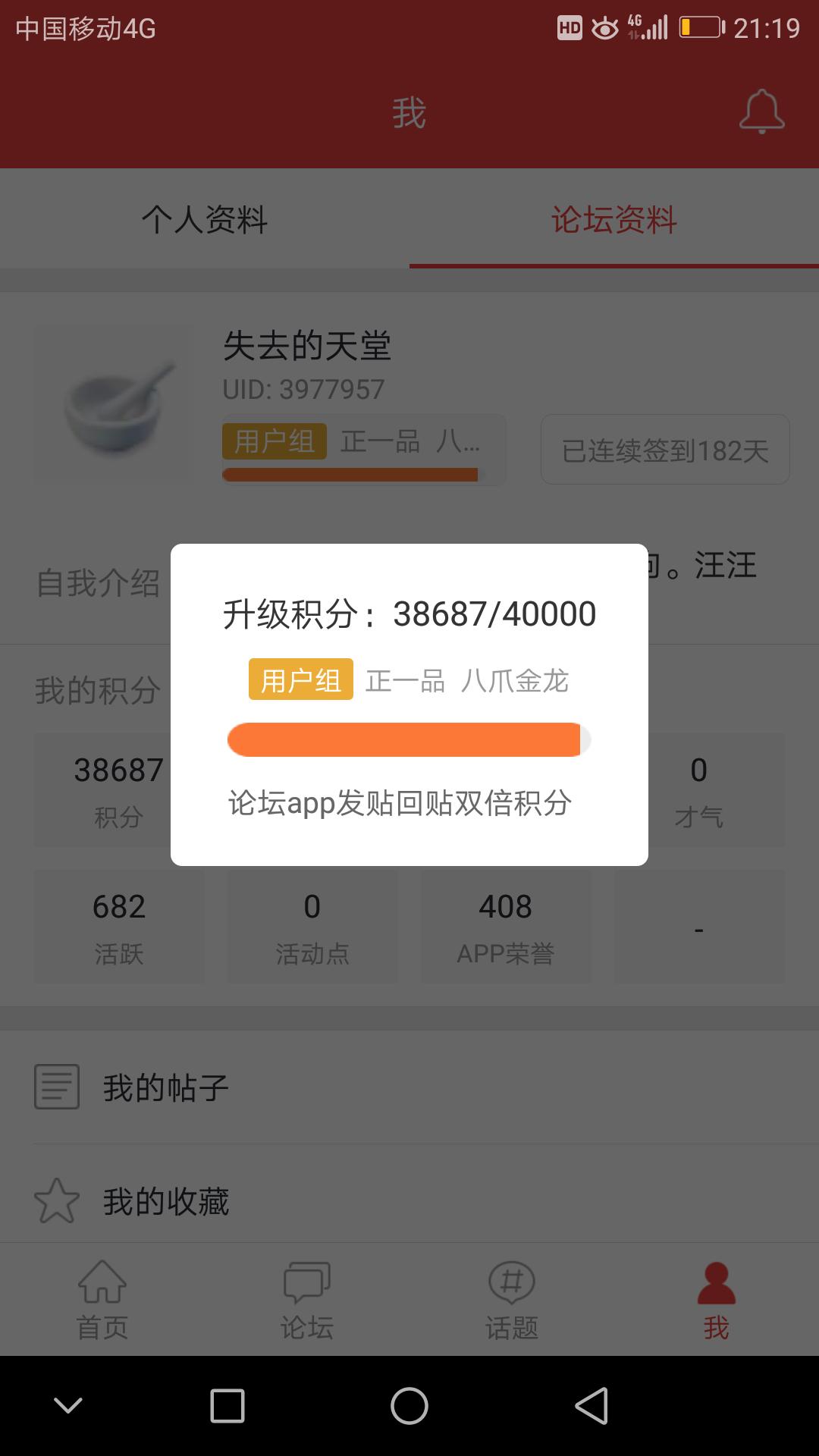Image resolution: width=819 pixels, height=1456 pixels.
Task: Open the 话题 topics tab
Action: [x=512, y=1300]
